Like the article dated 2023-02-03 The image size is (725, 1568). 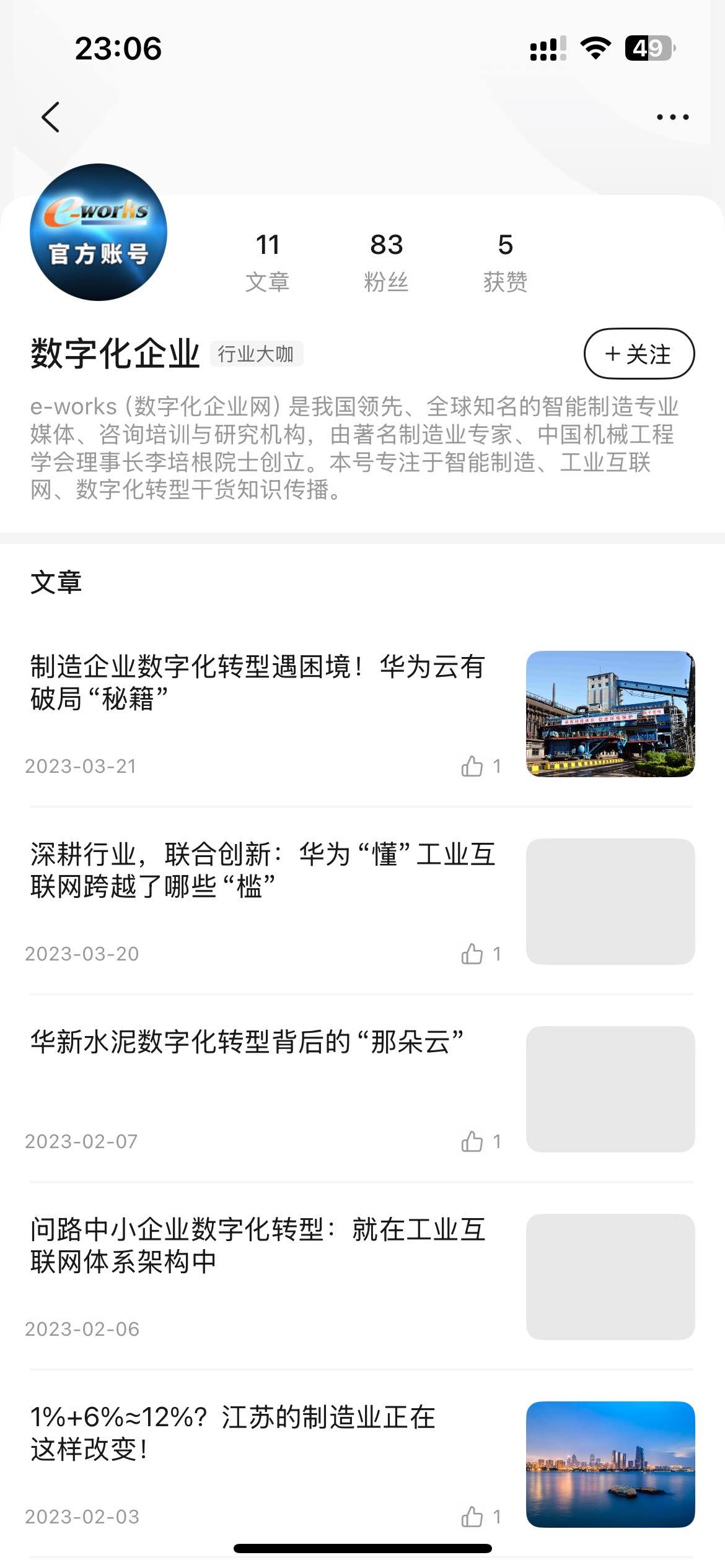(x=473, y=1517)
